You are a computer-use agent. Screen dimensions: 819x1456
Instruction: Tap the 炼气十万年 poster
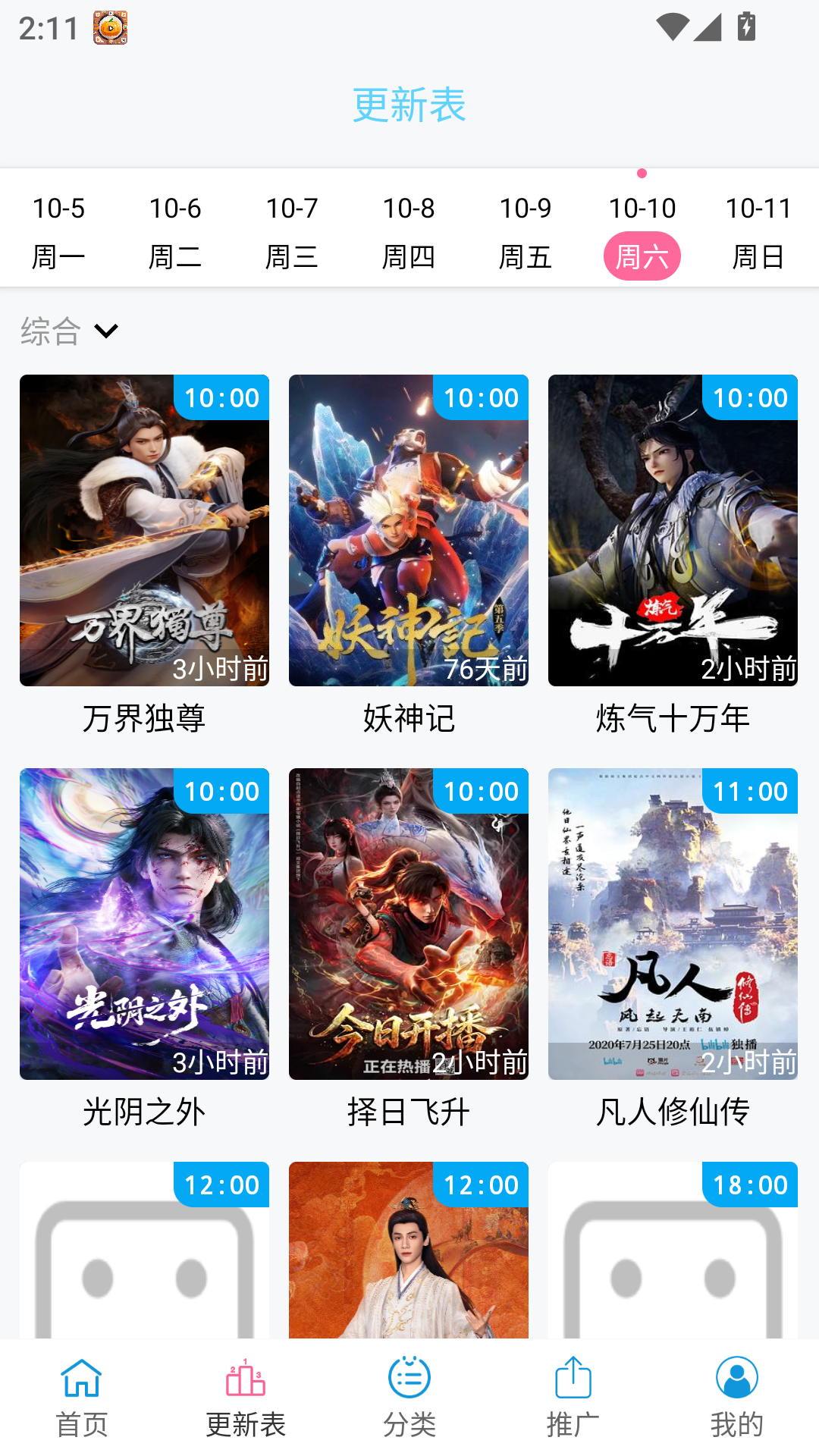[x=673, y=530]
